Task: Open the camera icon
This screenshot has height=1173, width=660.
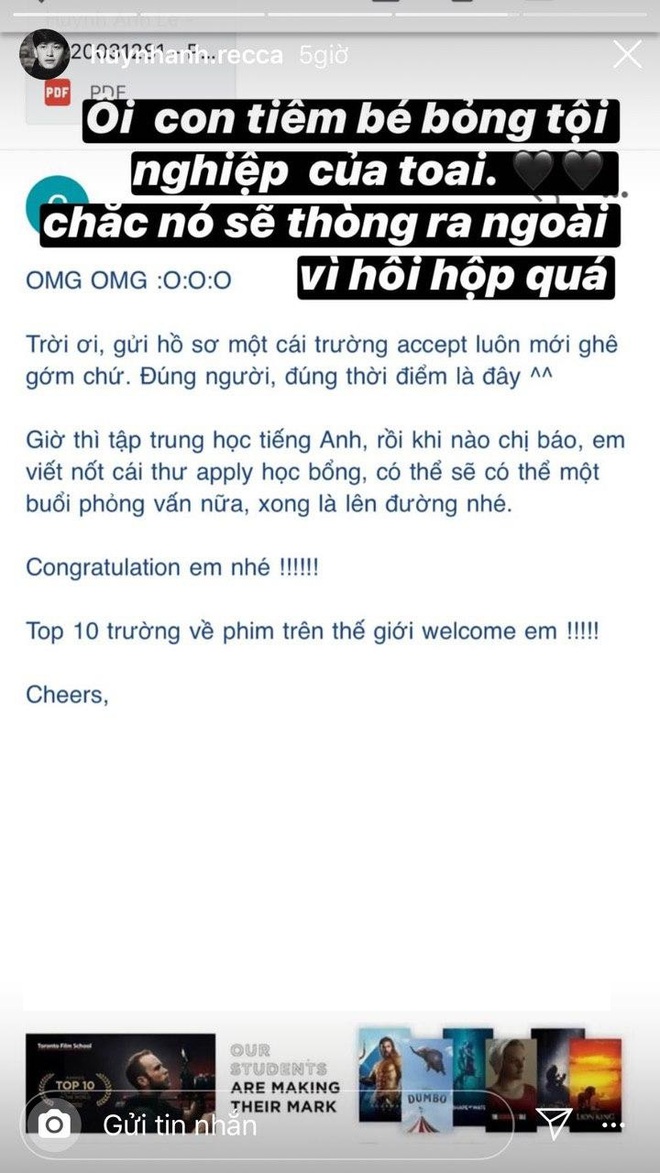Action: (53, 1124)
